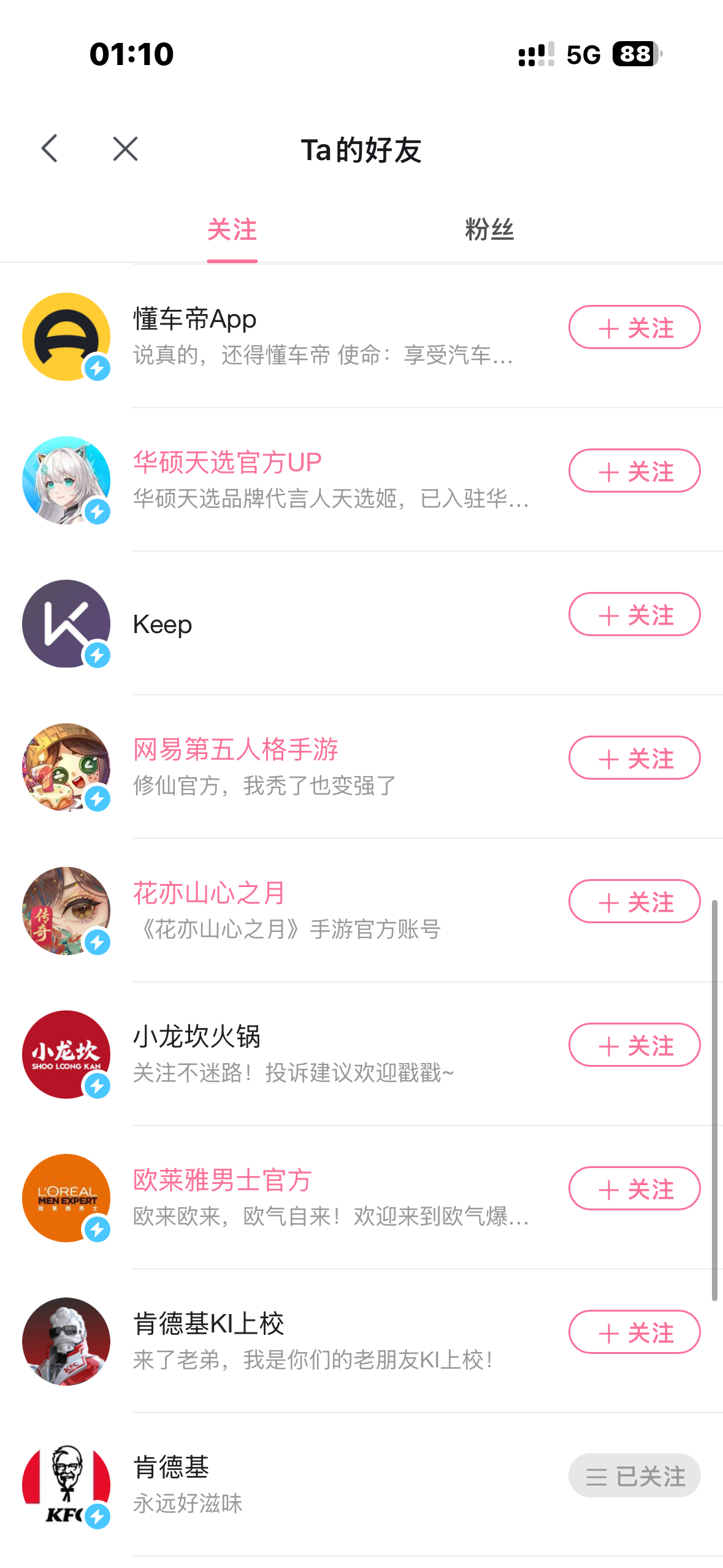Close the Ta的好友 page
The height and width of the screenshot is (1568, 723).
(x=125, y=148)
